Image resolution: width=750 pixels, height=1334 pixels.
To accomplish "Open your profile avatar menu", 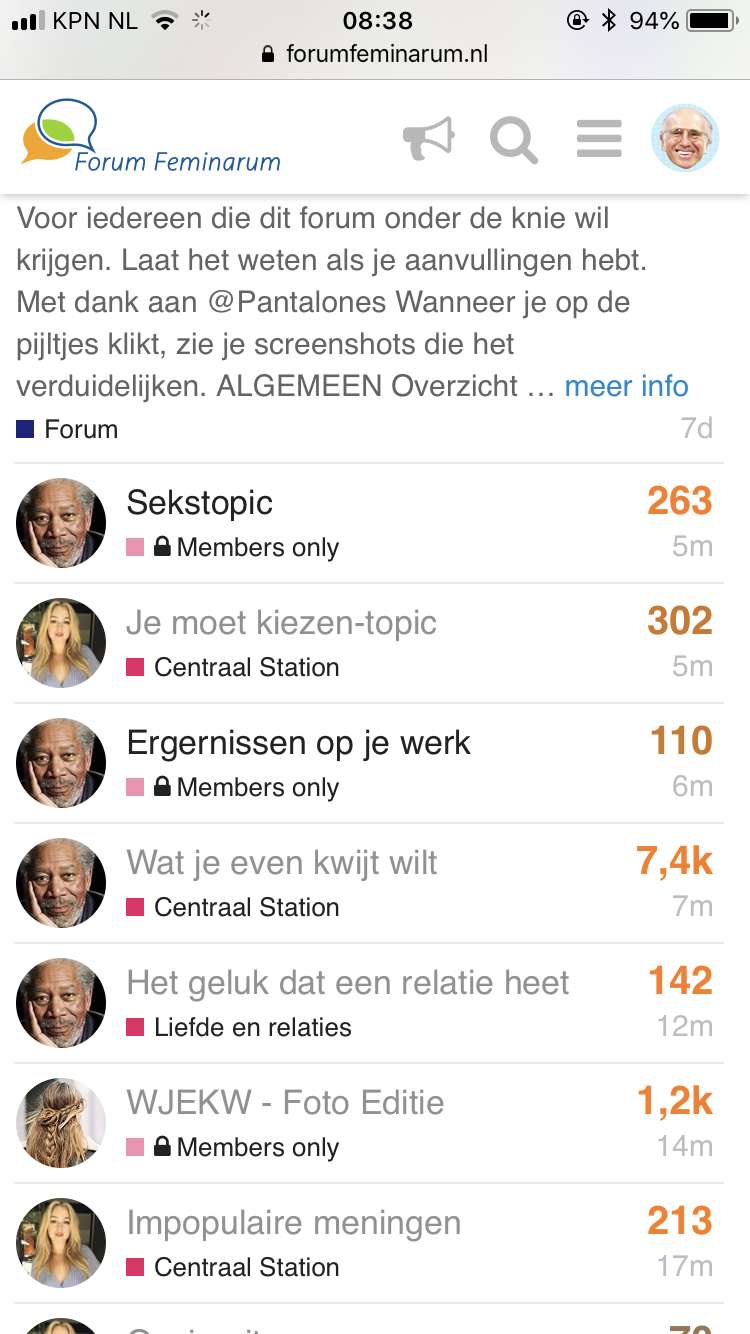I will click(685, 139).
